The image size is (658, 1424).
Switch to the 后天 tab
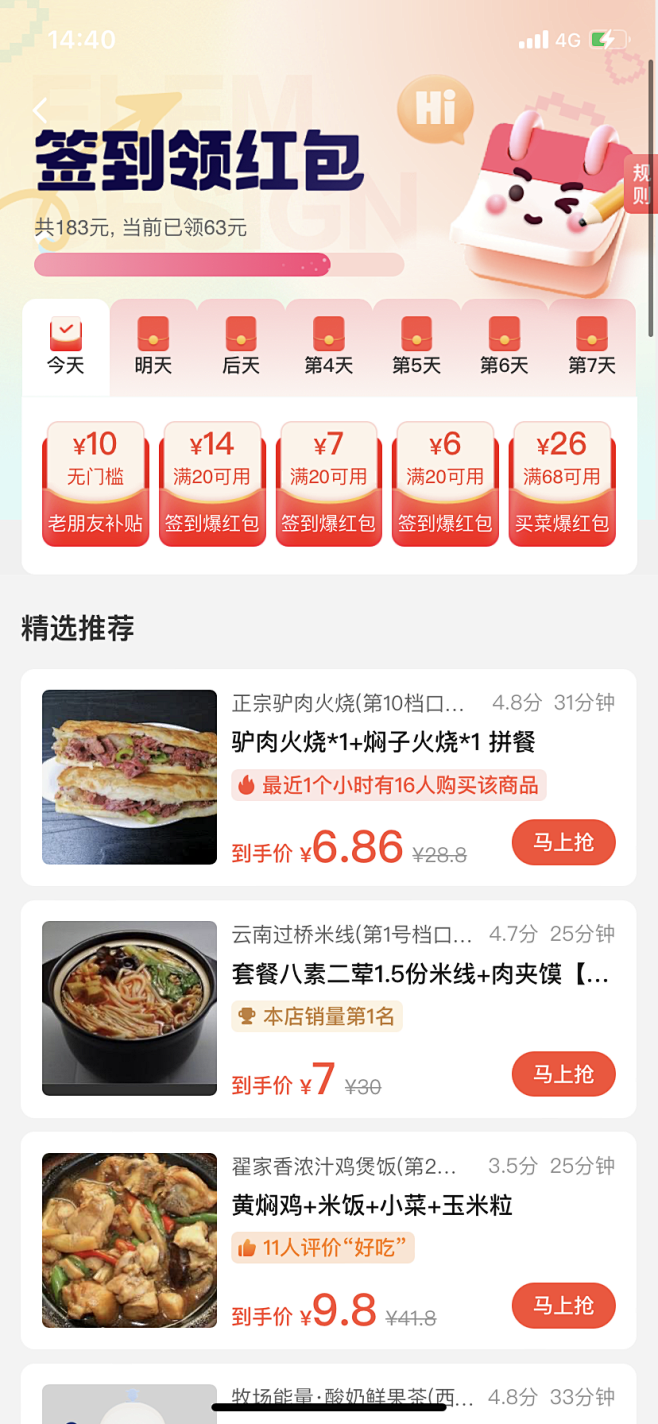coord(241,347)
